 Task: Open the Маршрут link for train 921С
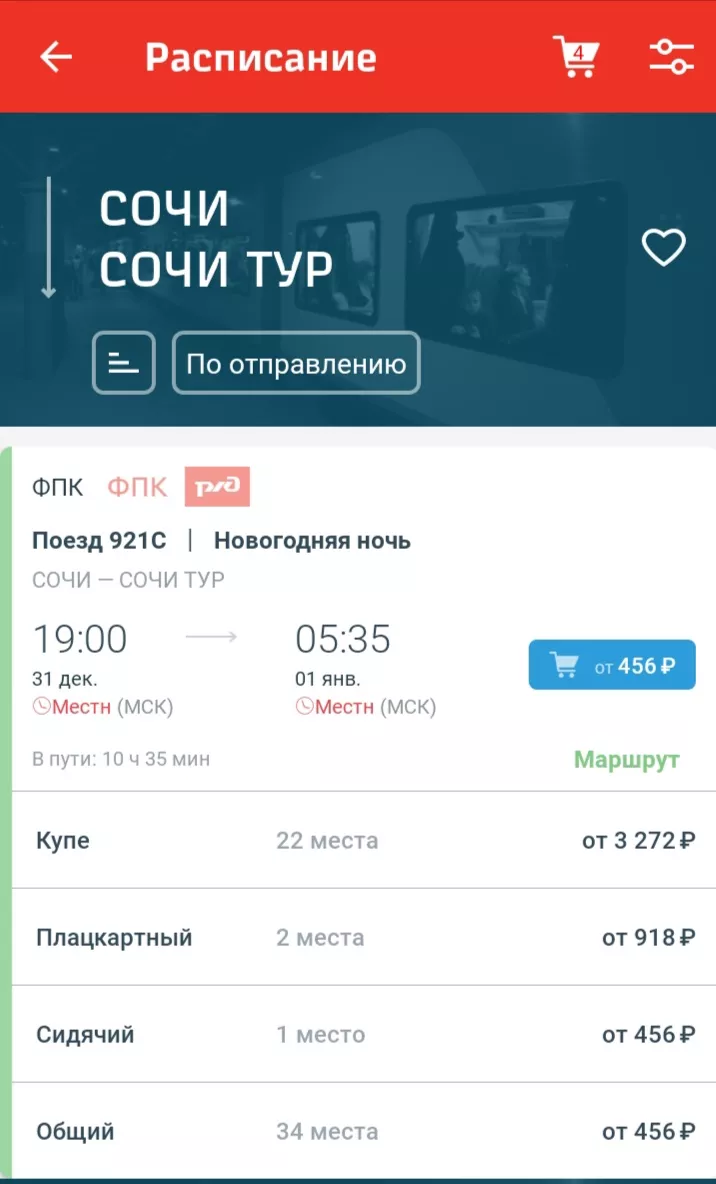626,759
